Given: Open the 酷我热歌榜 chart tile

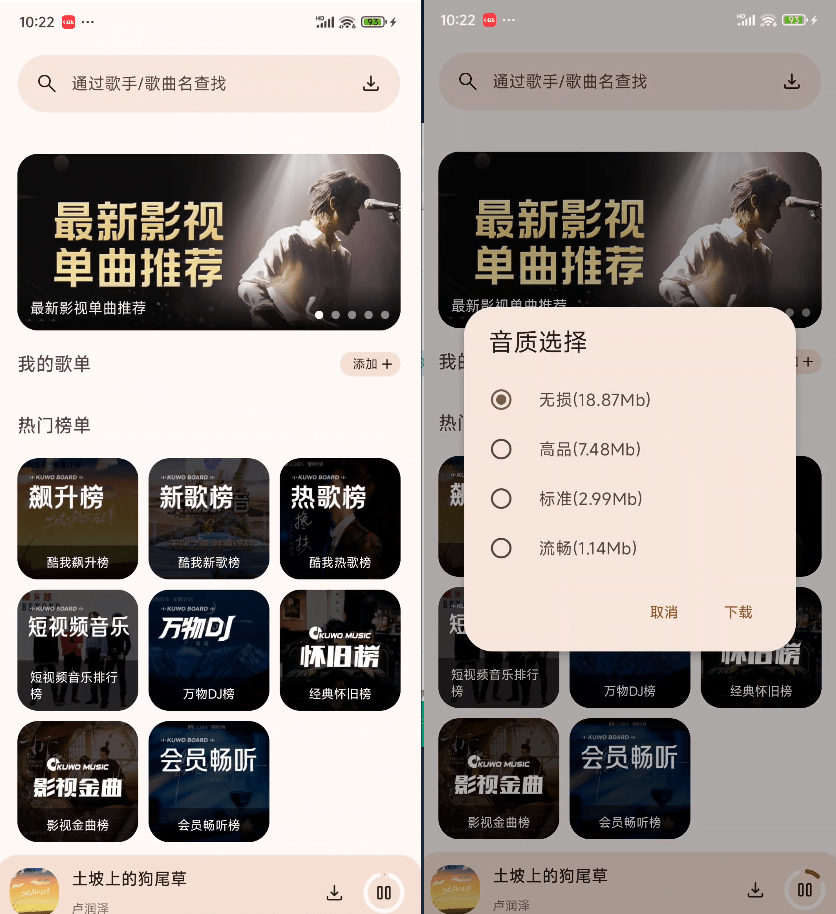Looking at the screenshot, I should (x=340, y=518).
